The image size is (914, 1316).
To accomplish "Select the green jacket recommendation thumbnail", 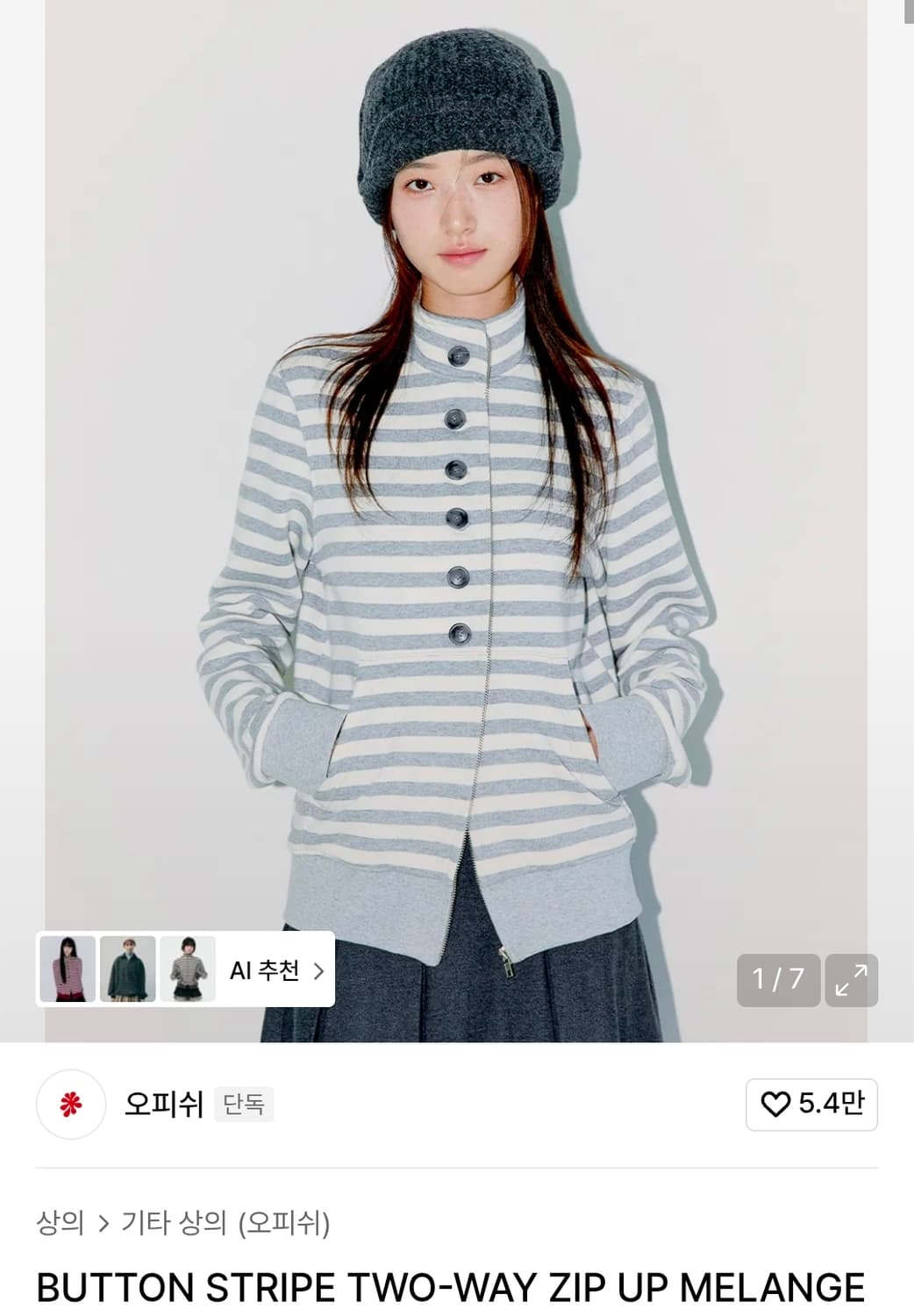I will pos(129,968).
